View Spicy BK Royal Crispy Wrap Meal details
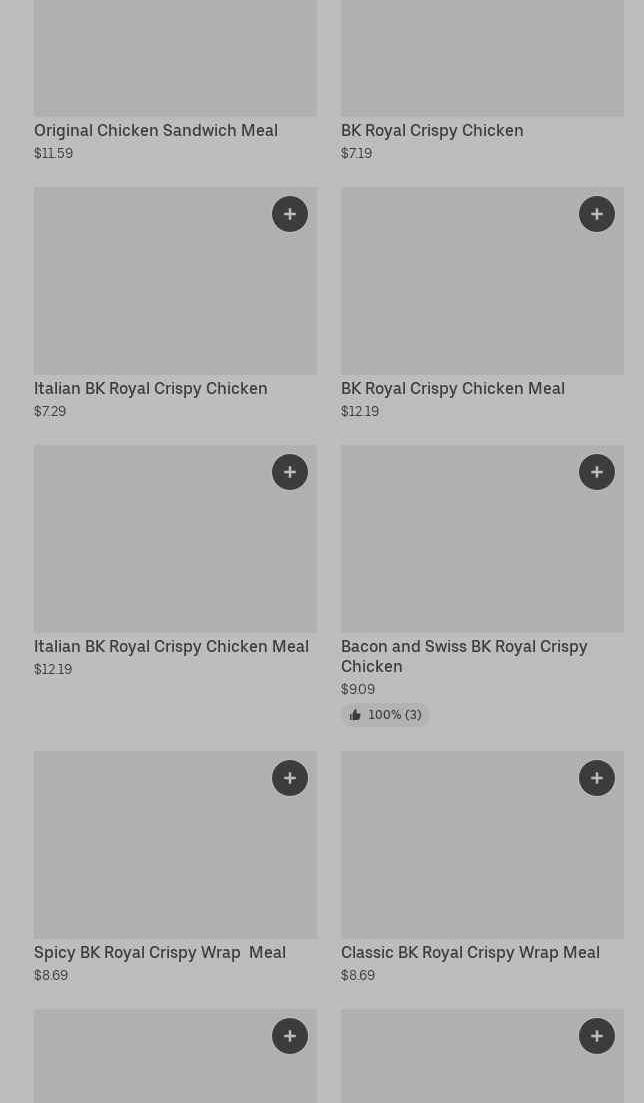This screenshot has height=1103, width=644. click(x=160, y=952)
